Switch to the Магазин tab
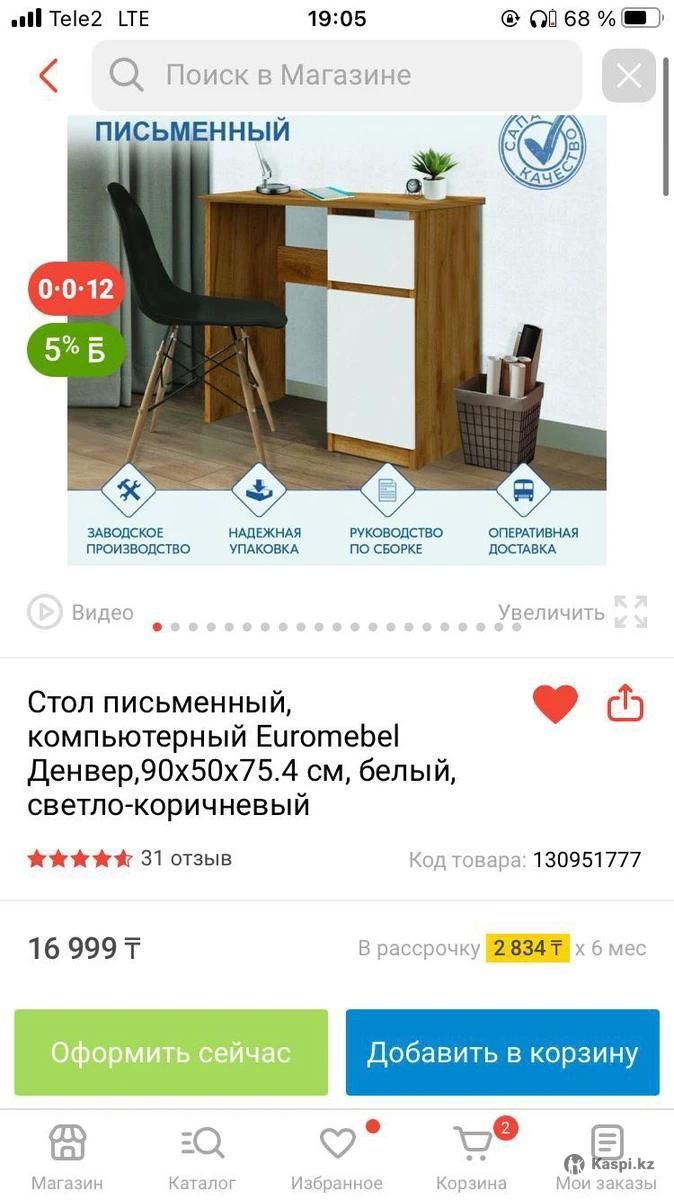 [x=67, y=1157]
